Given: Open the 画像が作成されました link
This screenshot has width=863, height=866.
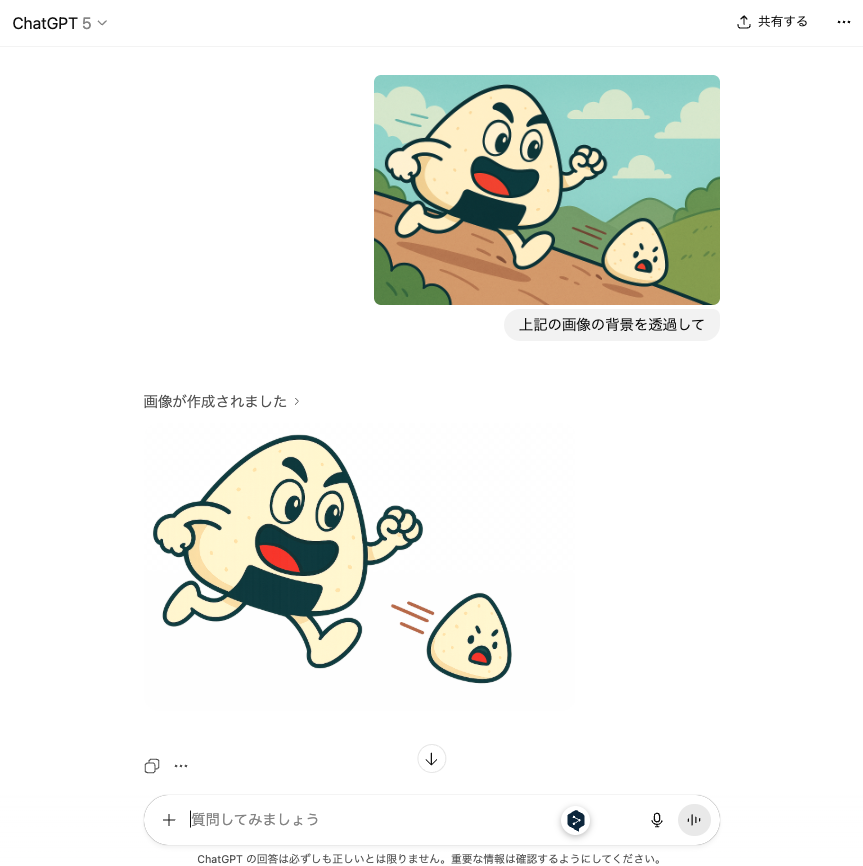Looking at the screenshot, I should coord(213,401).
